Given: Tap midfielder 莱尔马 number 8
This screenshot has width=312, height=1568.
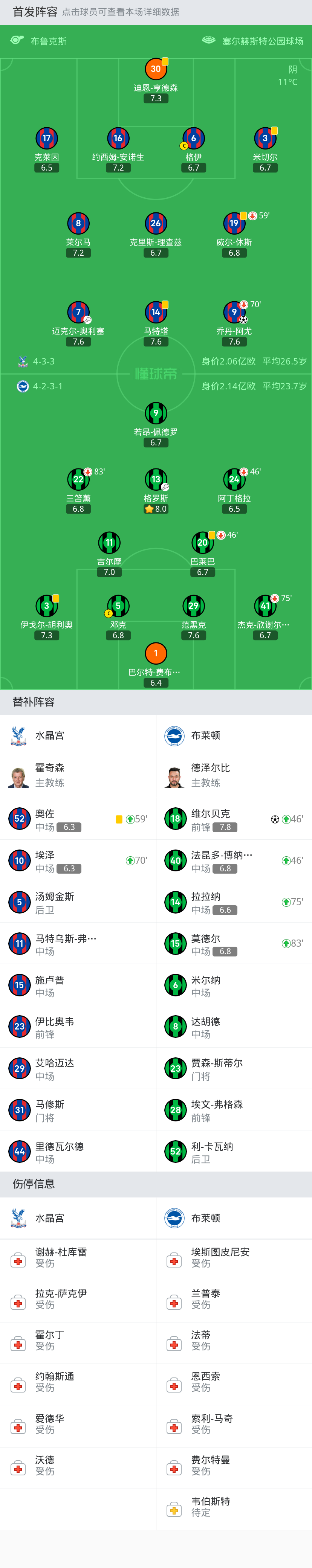Looking at the screenshot, I should tap(79, 223).
